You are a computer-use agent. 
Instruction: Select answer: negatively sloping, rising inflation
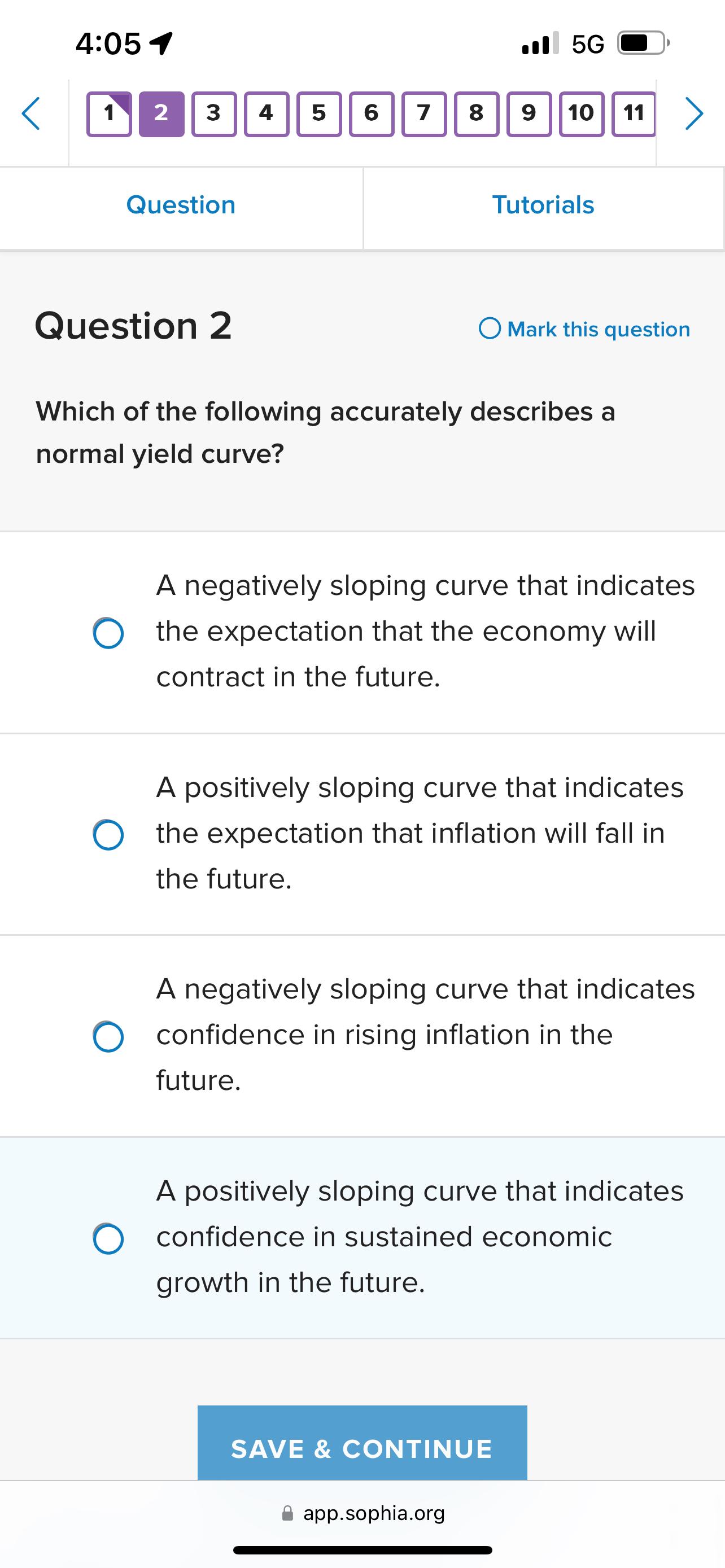(108, 1036)
